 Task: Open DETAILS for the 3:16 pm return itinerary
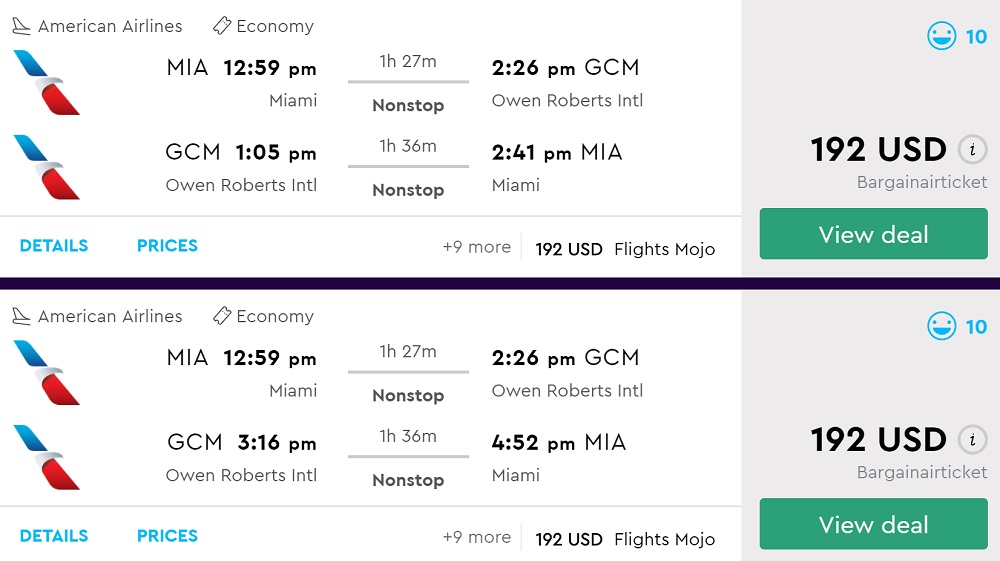[x=54, y=536]
